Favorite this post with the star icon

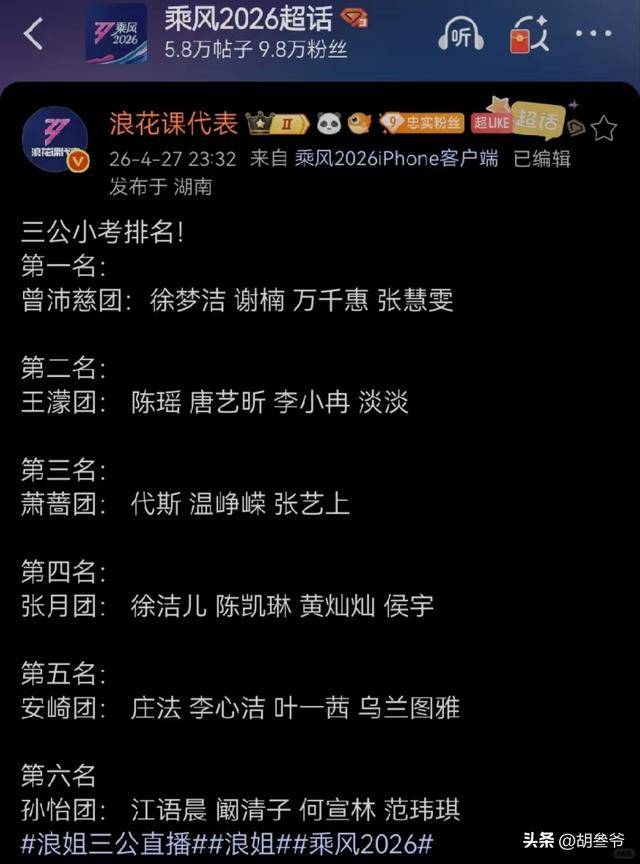coord(603,127)
